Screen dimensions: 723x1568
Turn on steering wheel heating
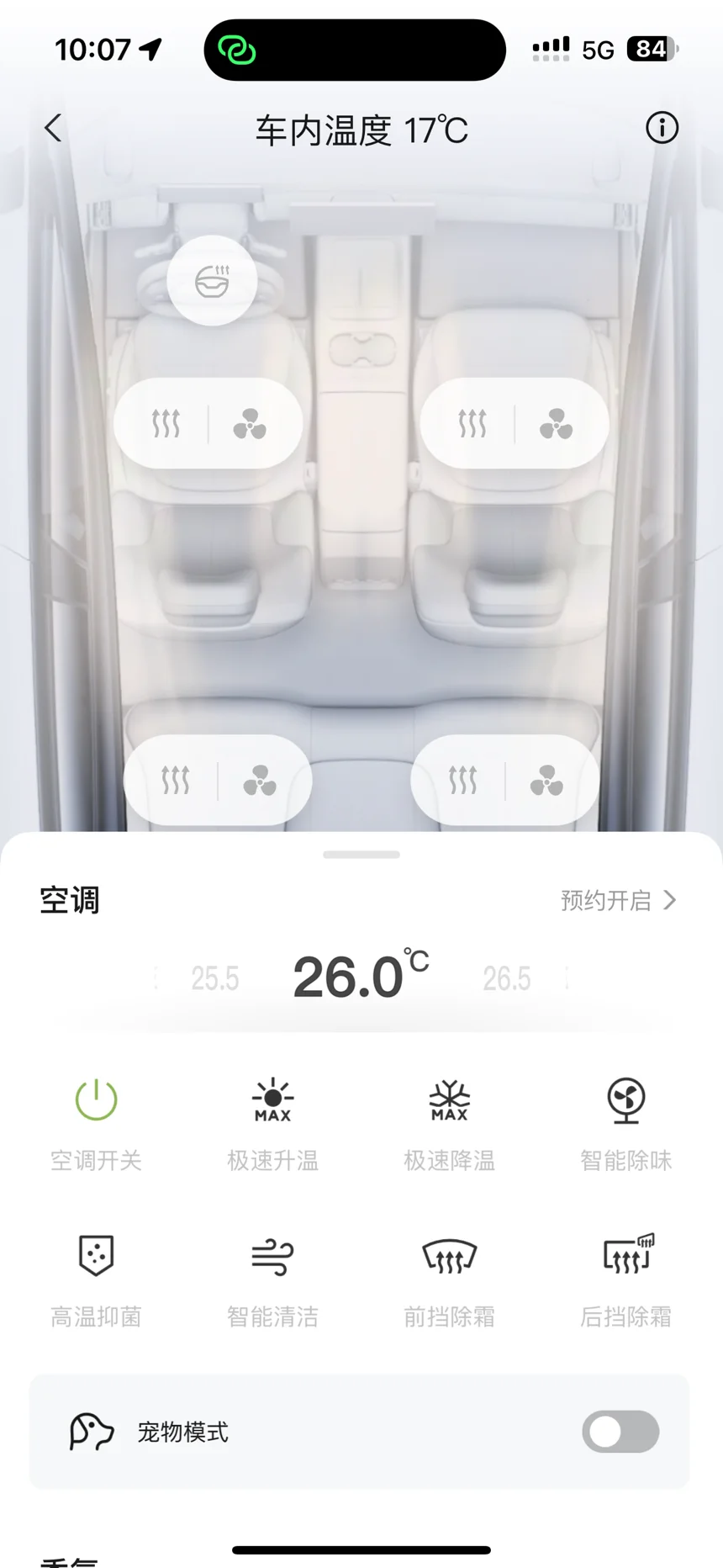tap(212, 281)
